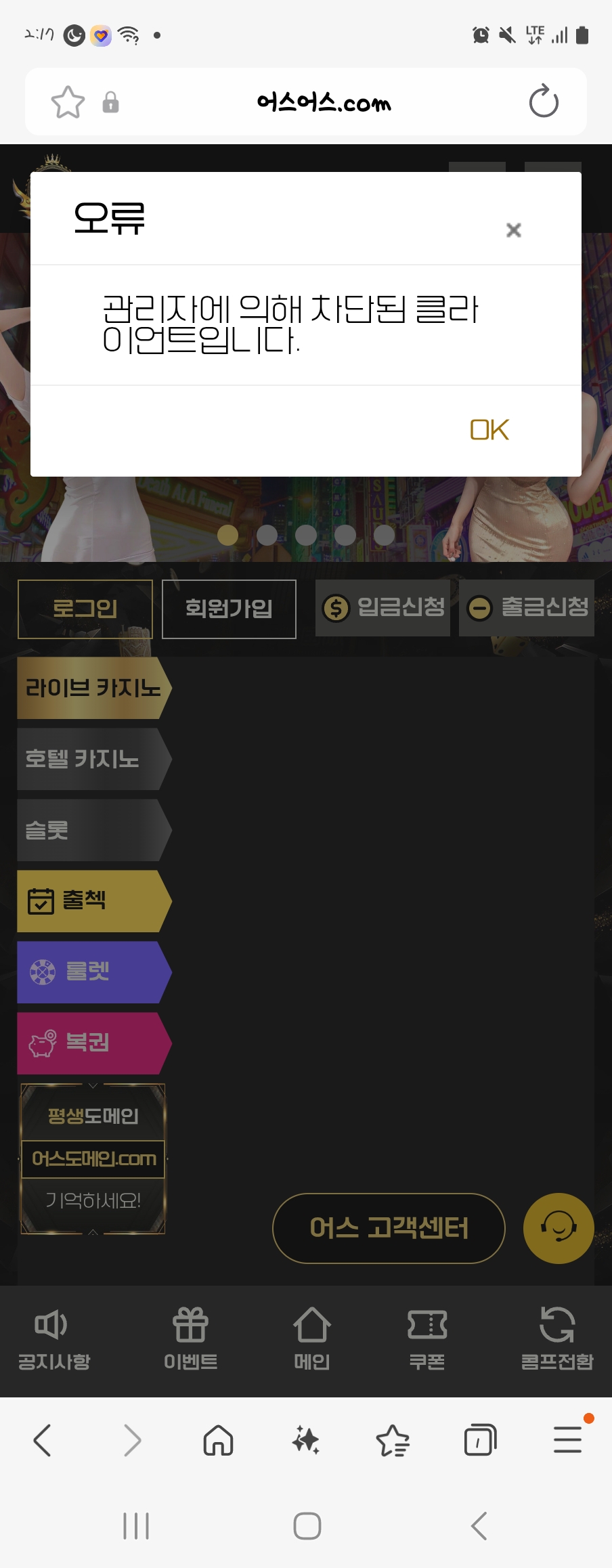Reload the page
This screenshot has height=1568, width=612.
[x=544, y=102]
